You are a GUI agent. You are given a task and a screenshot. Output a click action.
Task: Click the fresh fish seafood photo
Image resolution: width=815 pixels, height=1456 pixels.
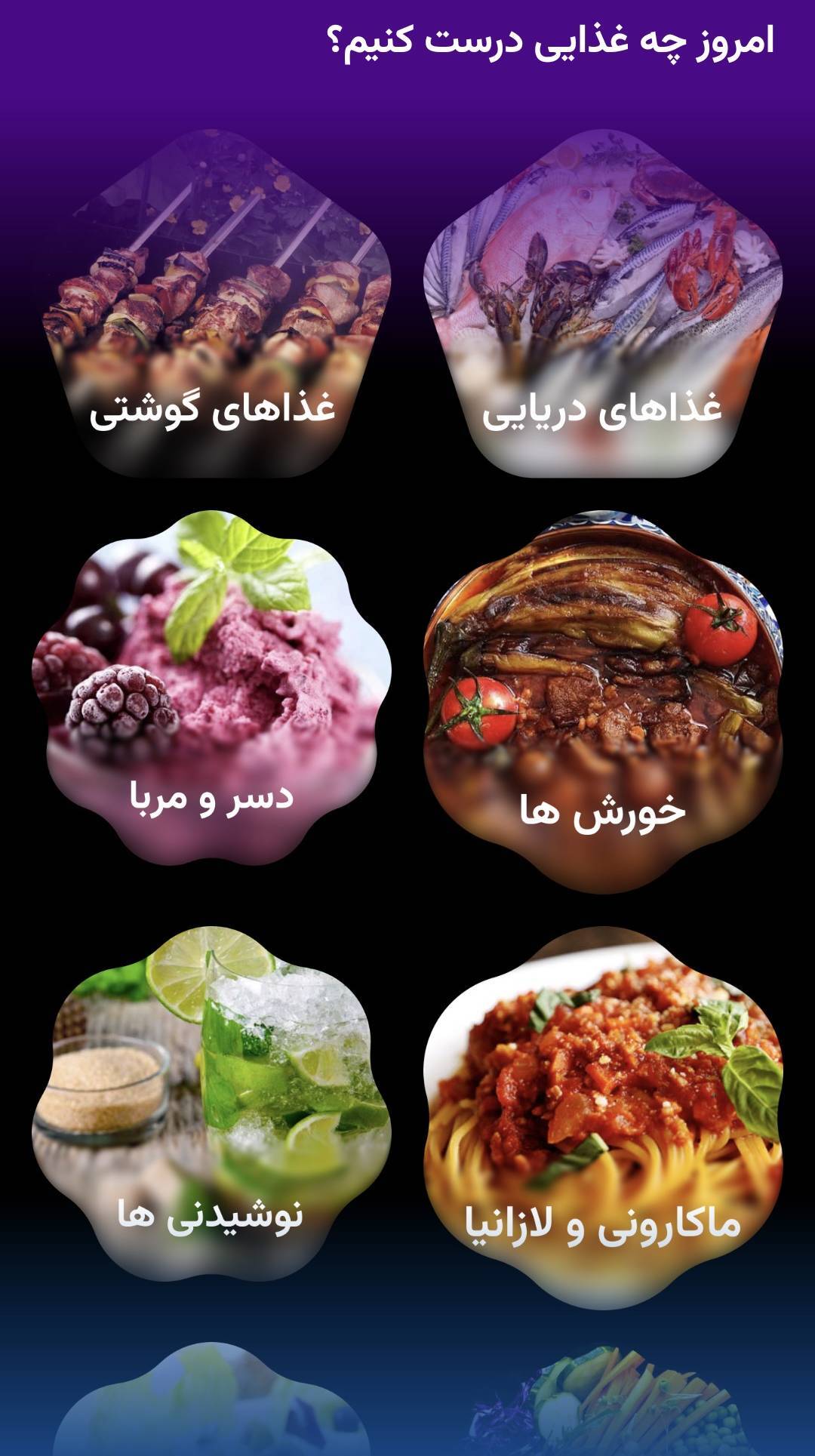pos(604,249)
